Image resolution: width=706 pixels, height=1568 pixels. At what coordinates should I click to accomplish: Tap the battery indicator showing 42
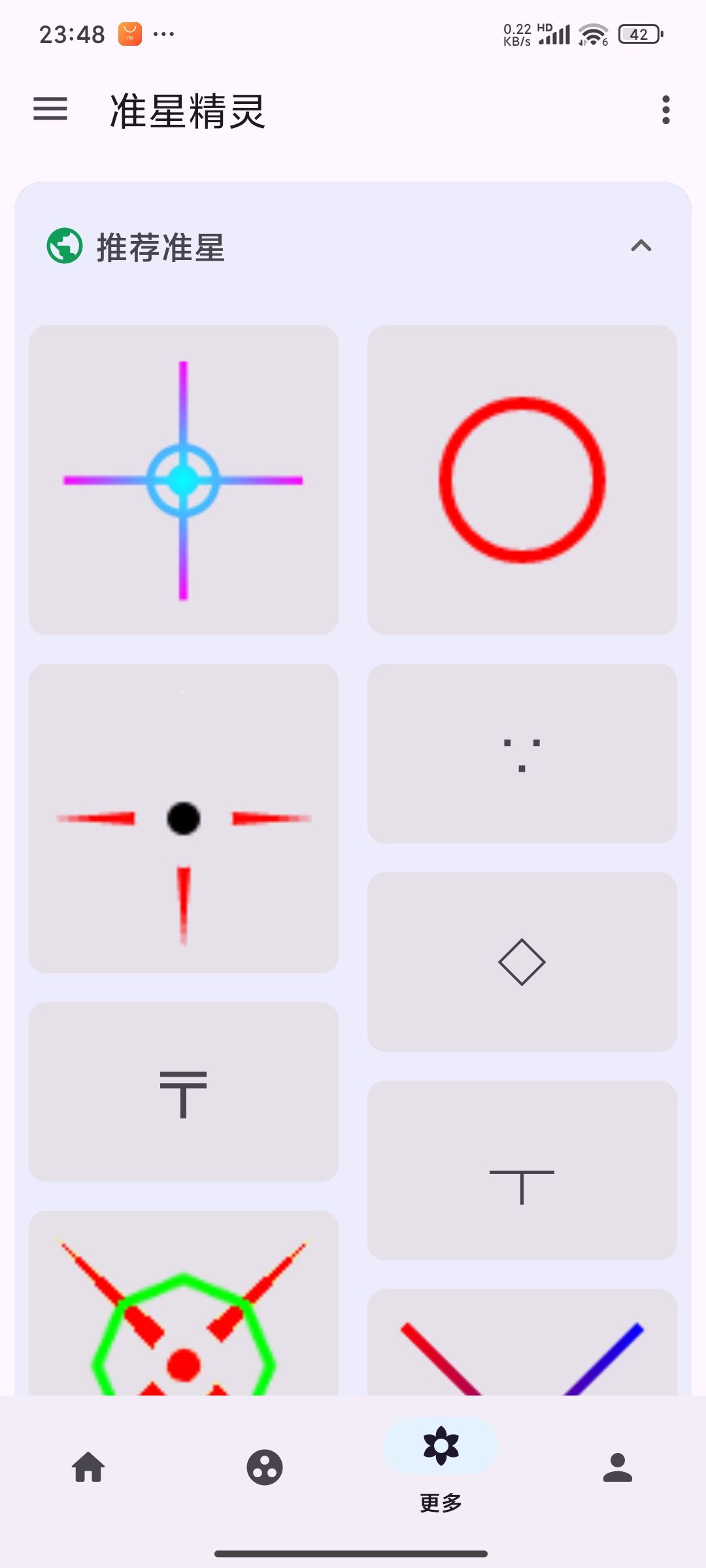[637, 34]
